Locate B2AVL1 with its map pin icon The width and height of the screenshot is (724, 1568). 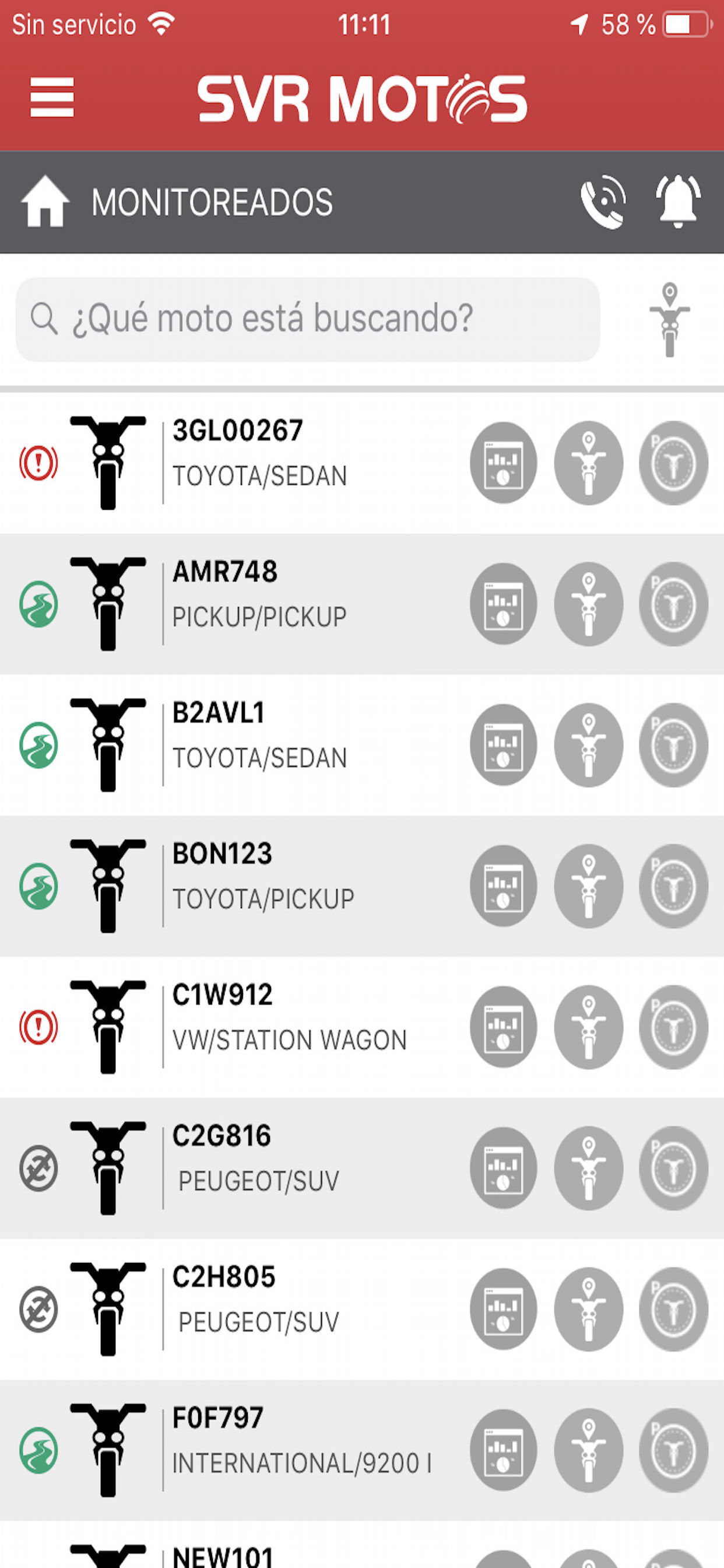pos(588,745)
